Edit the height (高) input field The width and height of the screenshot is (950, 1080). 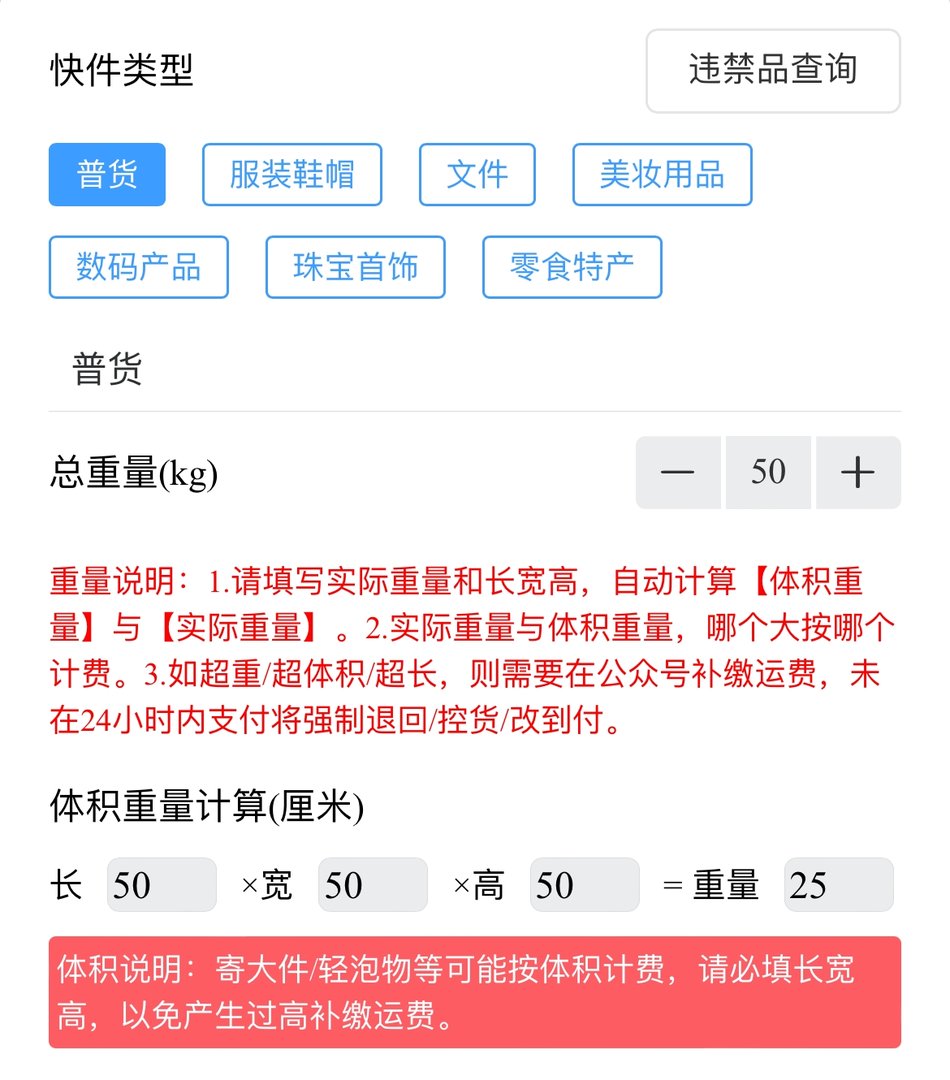(584, 884)
